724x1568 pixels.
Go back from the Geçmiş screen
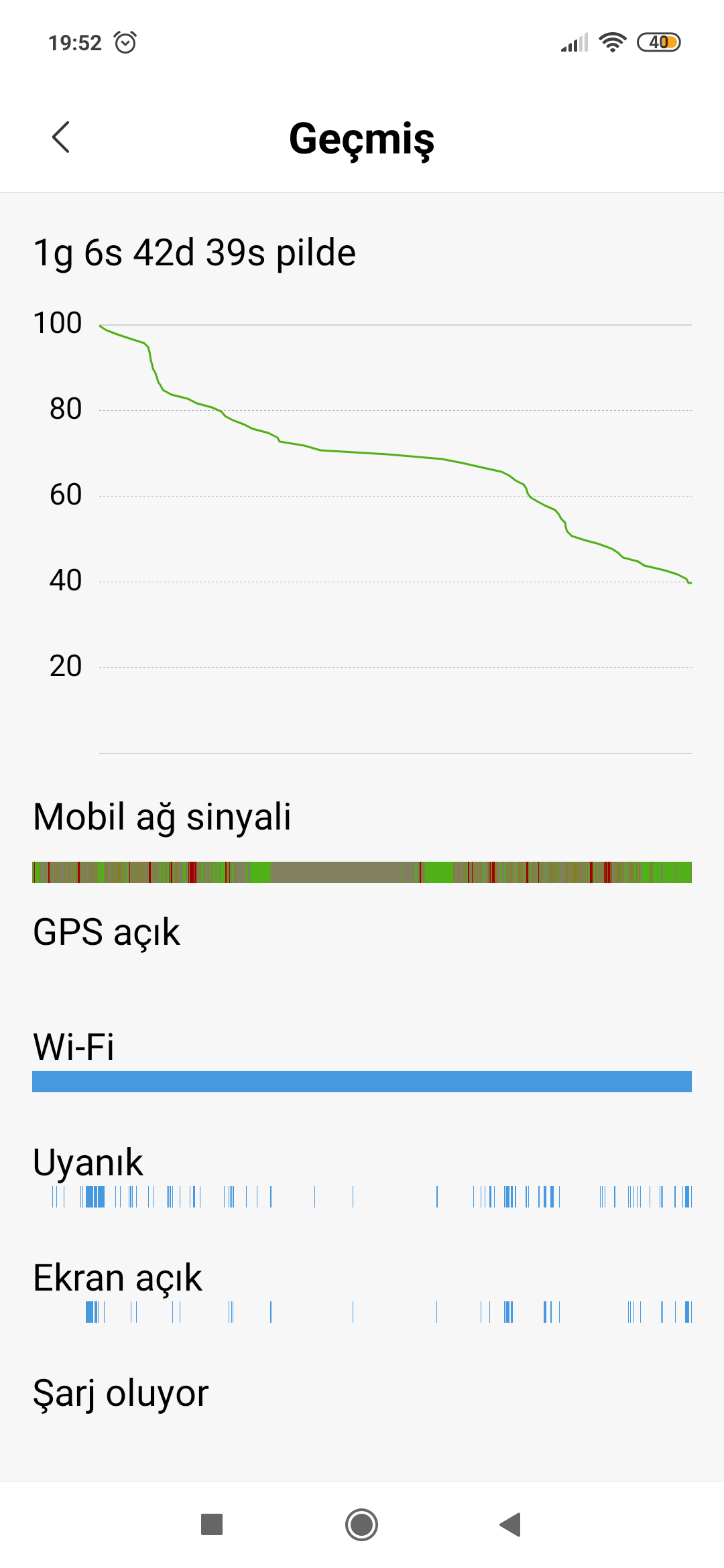[61, 137]
